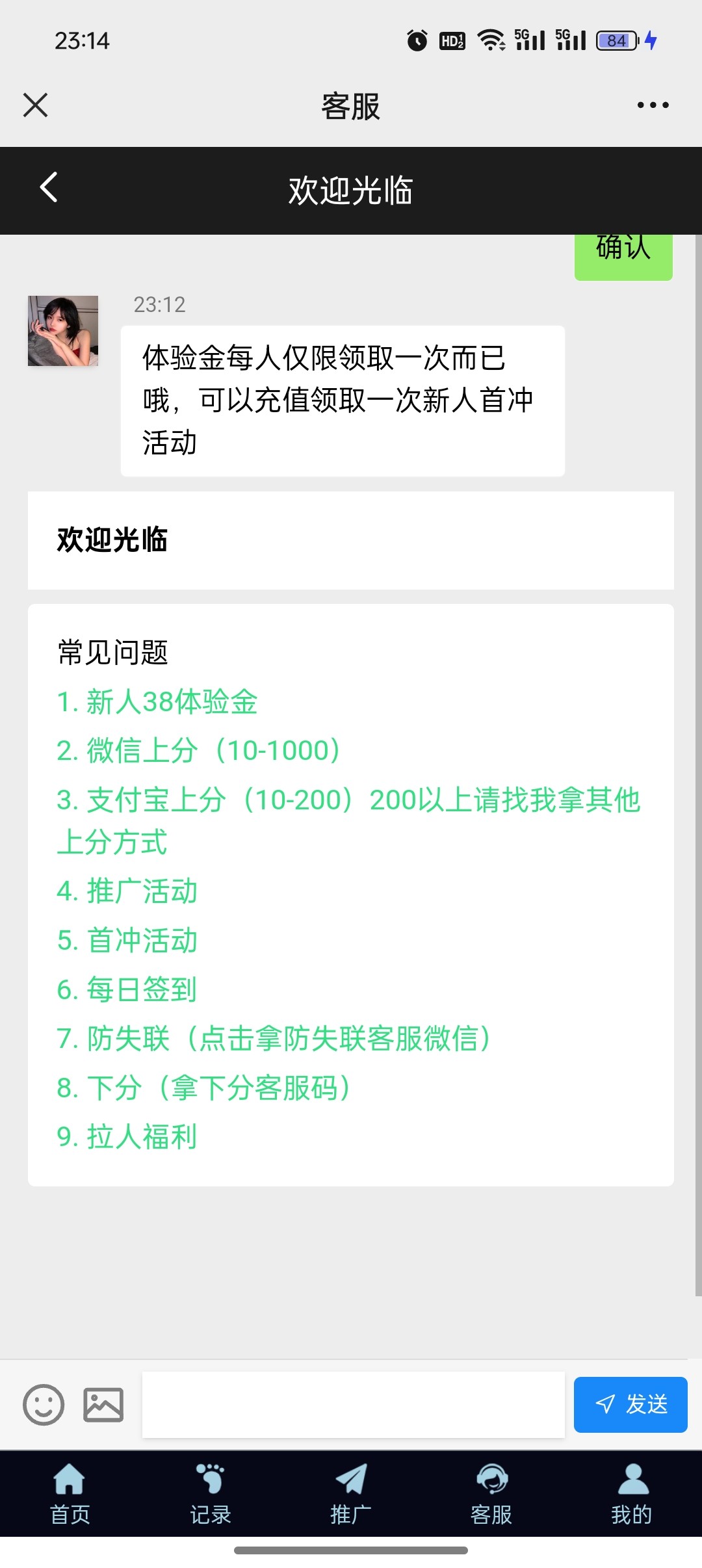Open the emoji picker
This screenshot has width=702, height=1568.
coord(44,1405)
